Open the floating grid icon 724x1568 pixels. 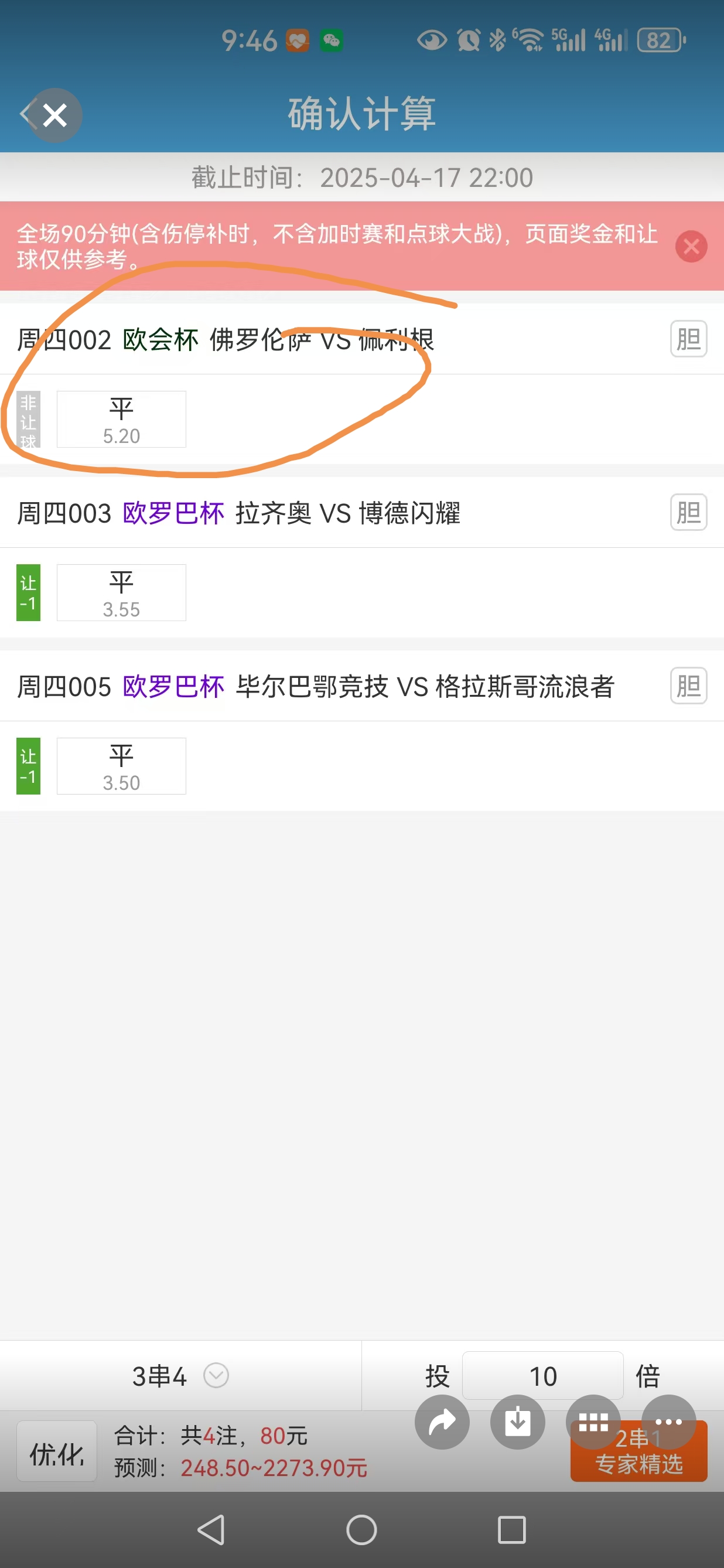click(593, 1422)
